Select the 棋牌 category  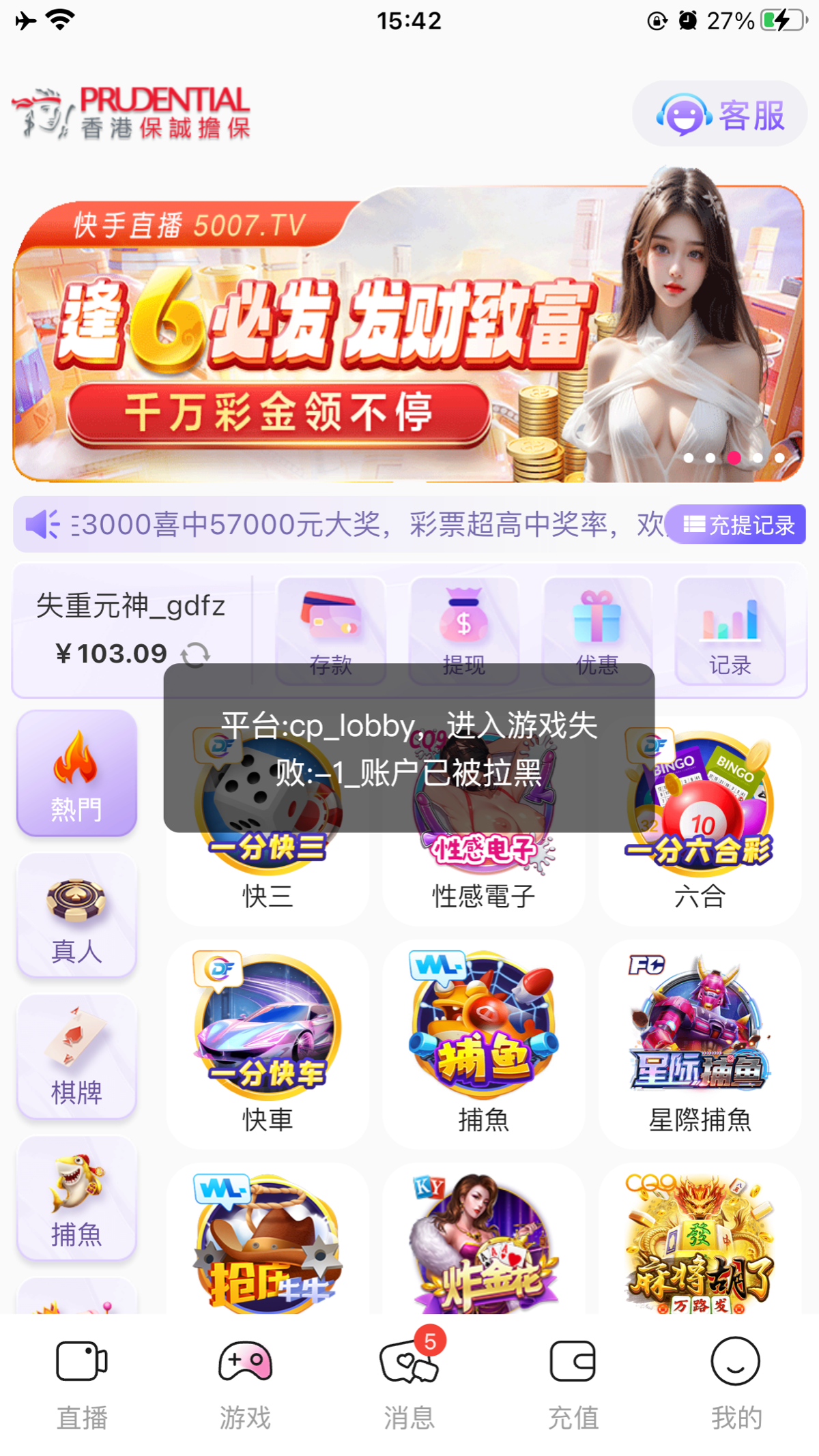click(x=76, y=1057)
